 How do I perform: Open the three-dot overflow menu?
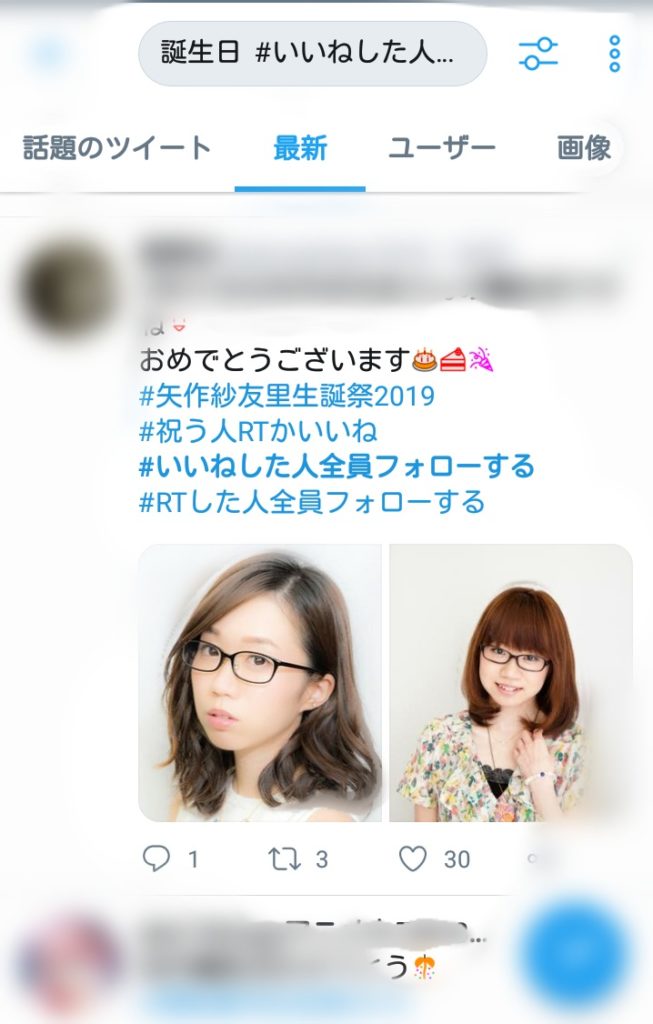(614, 53)
